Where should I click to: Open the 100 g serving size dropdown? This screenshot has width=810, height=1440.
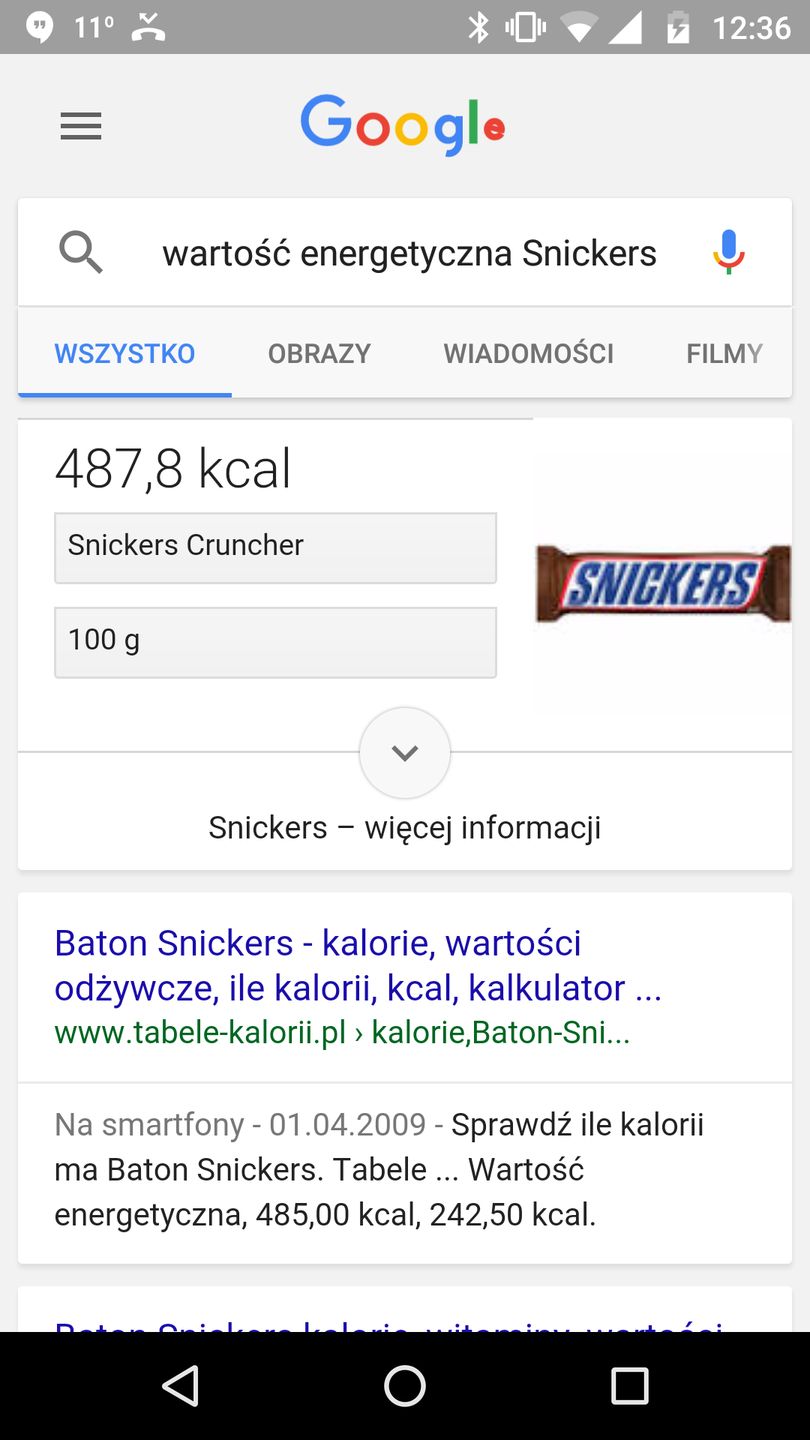pyautogui.click(x=275, y=641)
